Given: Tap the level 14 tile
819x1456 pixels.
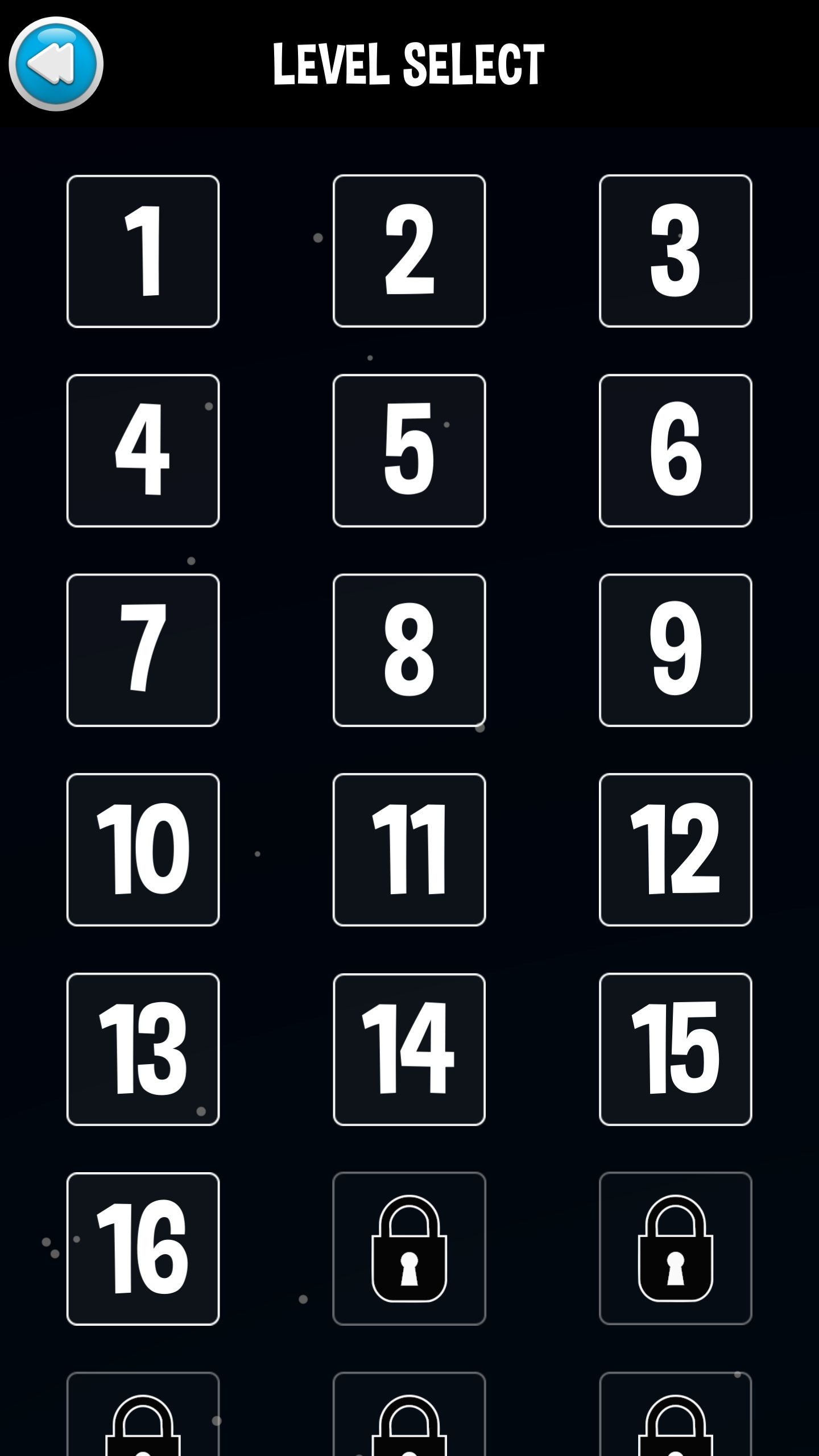Looking at the screenshot, I should click(409, 1049).
